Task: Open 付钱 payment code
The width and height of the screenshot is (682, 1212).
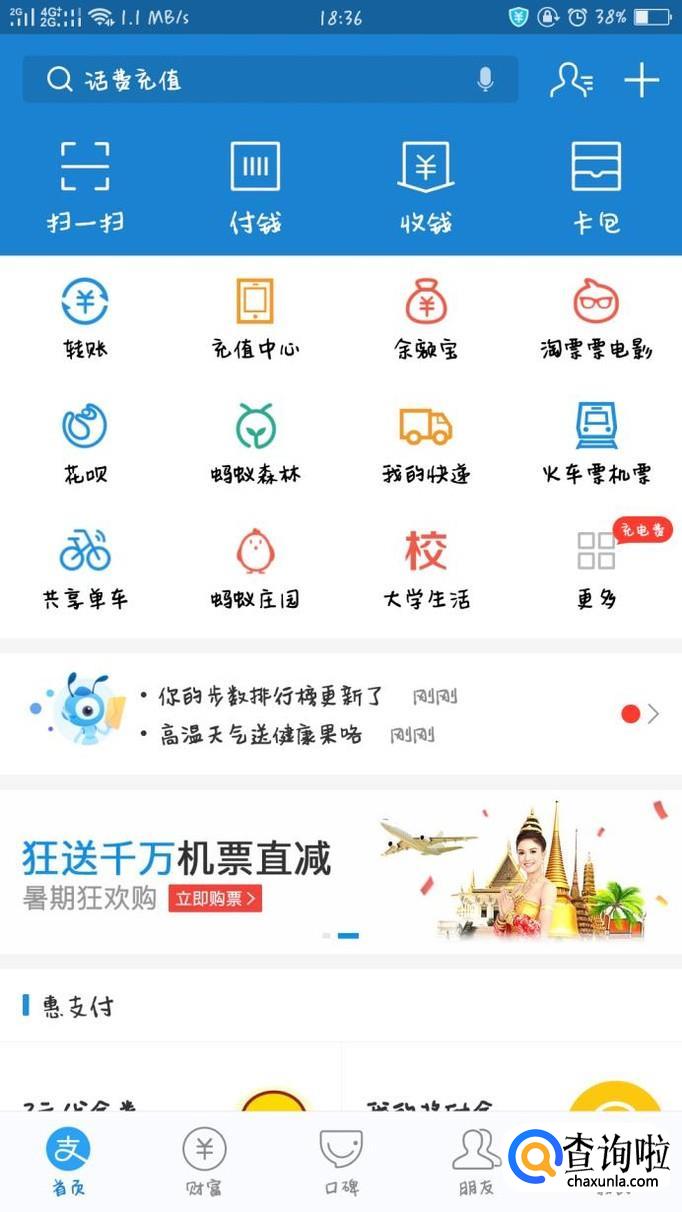Action: 255,185
